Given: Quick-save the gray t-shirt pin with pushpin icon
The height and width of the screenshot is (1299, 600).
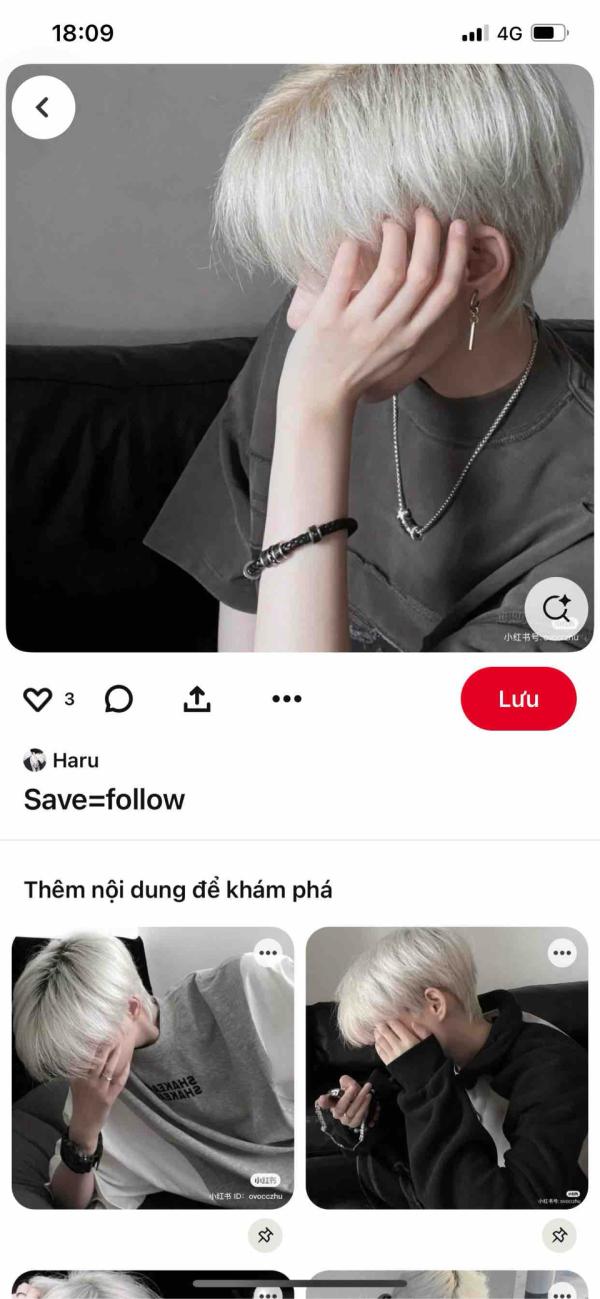Looking at the screenshot, I should point(265,1236).
